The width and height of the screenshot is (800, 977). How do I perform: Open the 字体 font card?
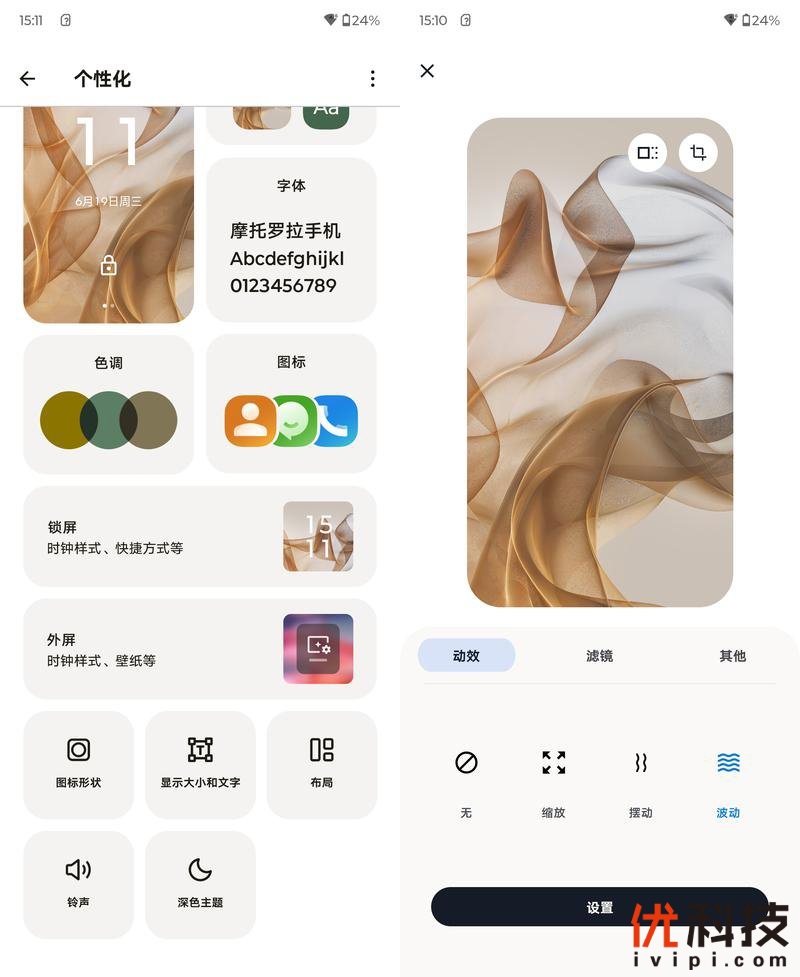(x=291, y=240)
